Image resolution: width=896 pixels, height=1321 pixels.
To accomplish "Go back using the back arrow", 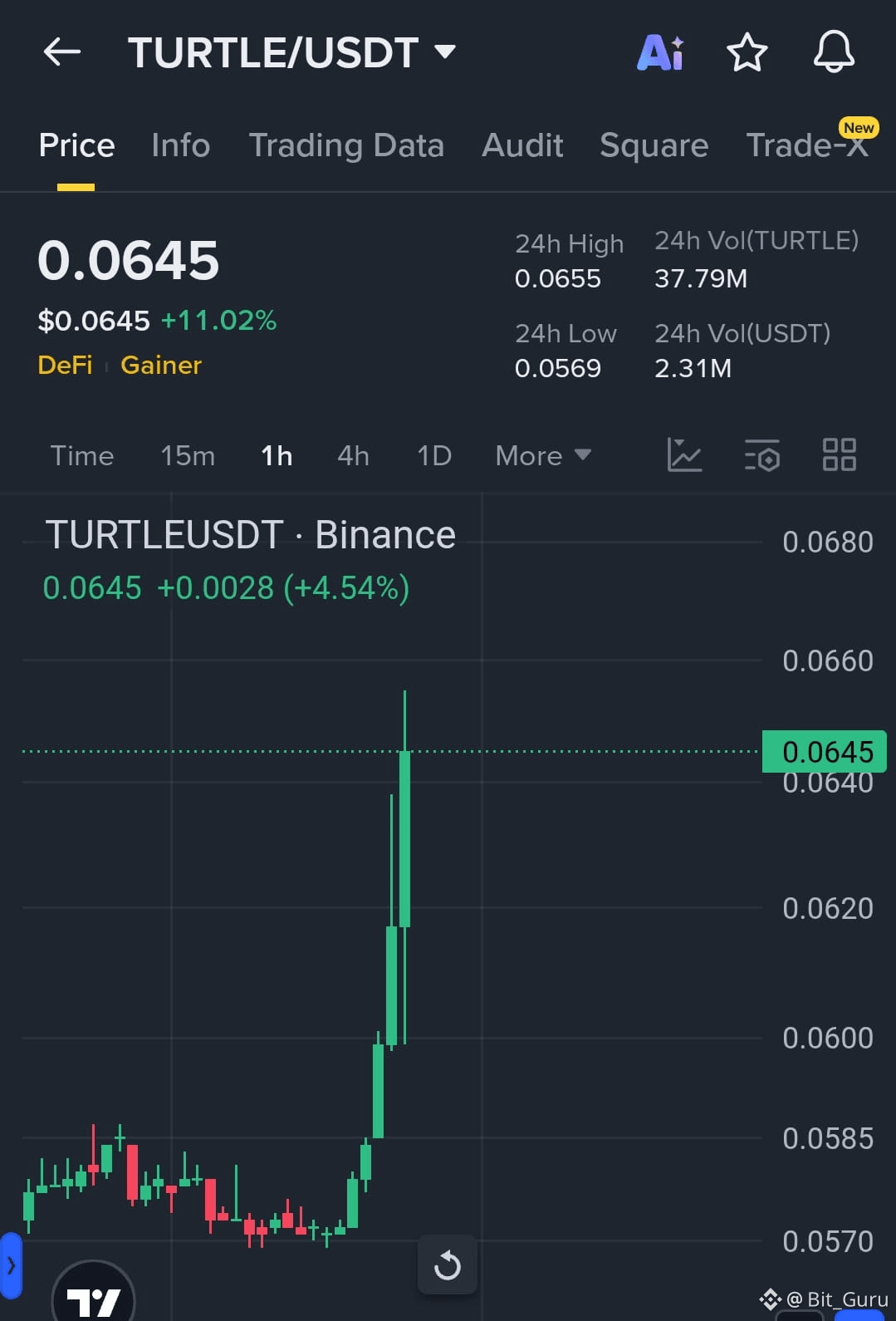I will point(61,52).
